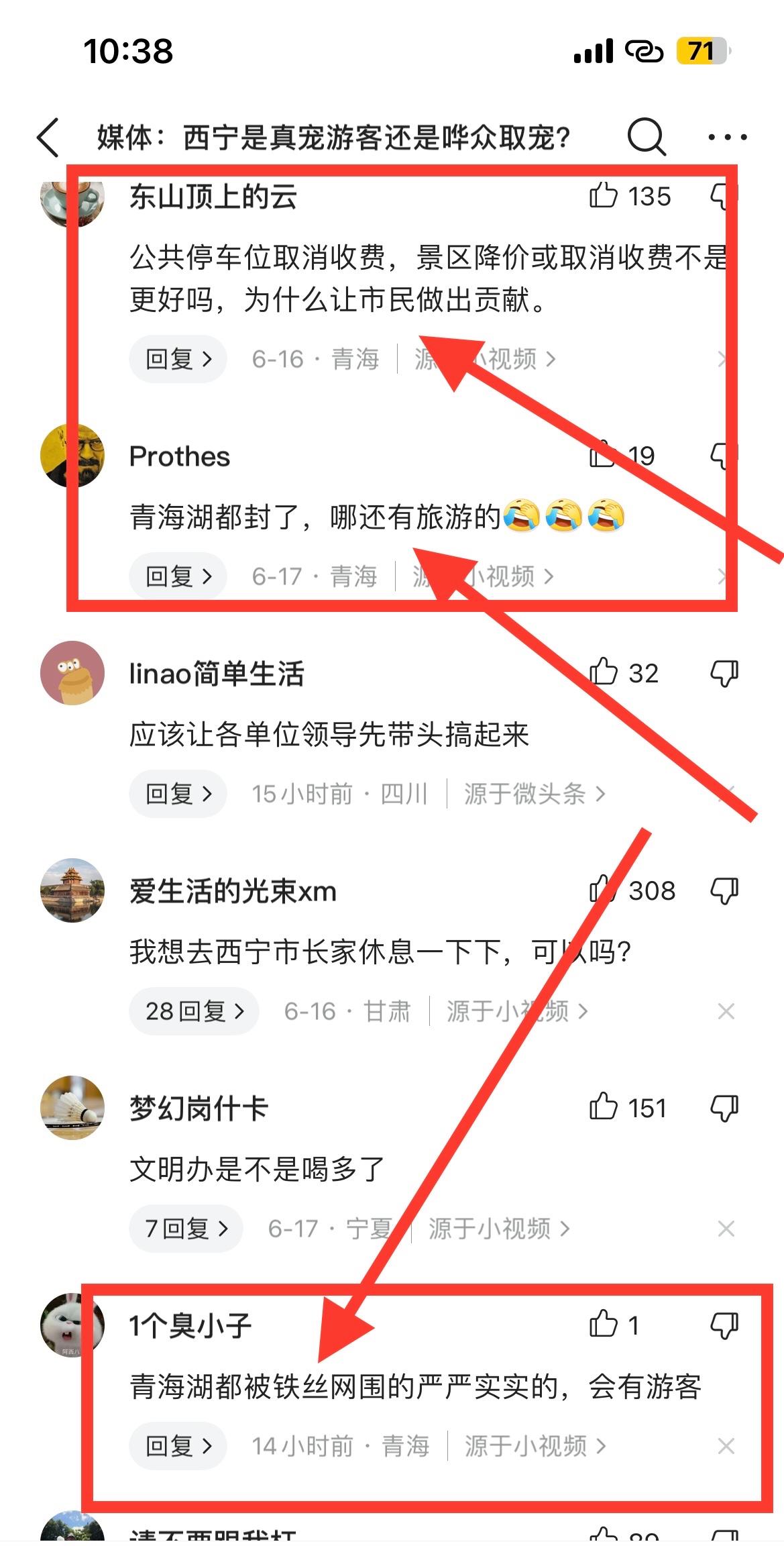Dismiss 爱生活的光束xm's comment with the X
This screenshot has height=1546, width=784.
tap(726, 1010)
